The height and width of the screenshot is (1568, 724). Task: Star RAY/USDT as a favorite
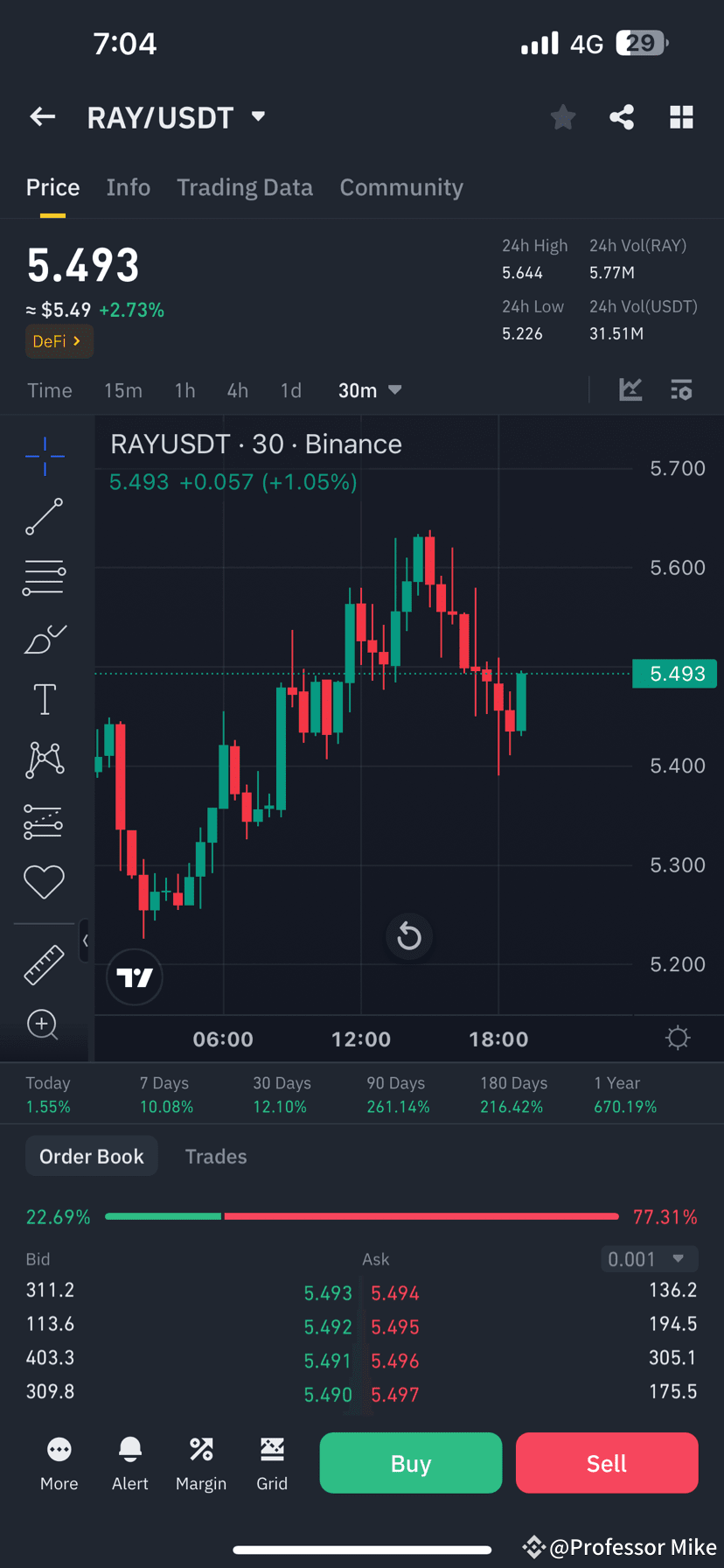[x=562, y=116]
